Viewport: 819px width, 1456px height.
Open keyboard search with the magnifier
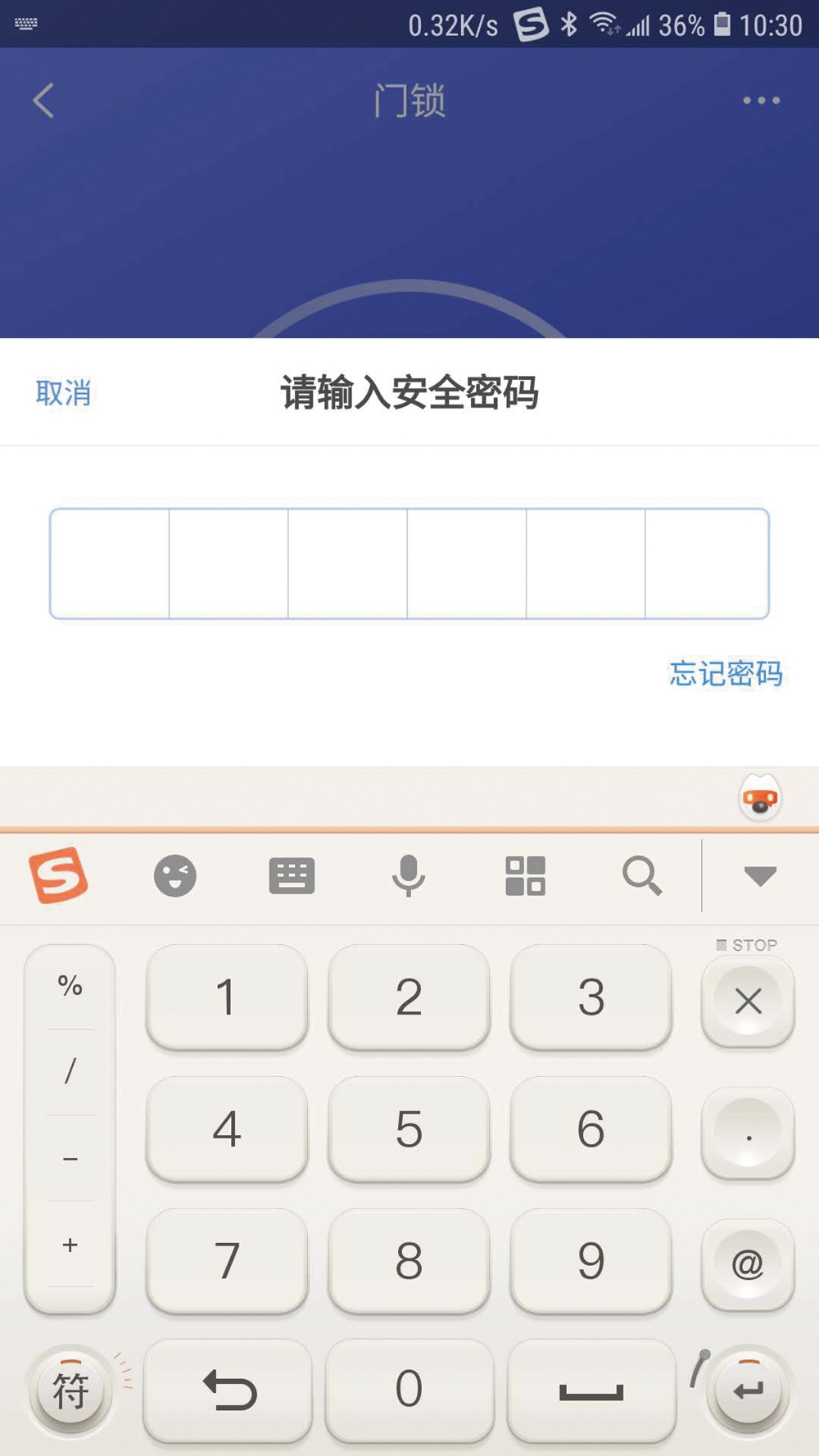point(641,875)
